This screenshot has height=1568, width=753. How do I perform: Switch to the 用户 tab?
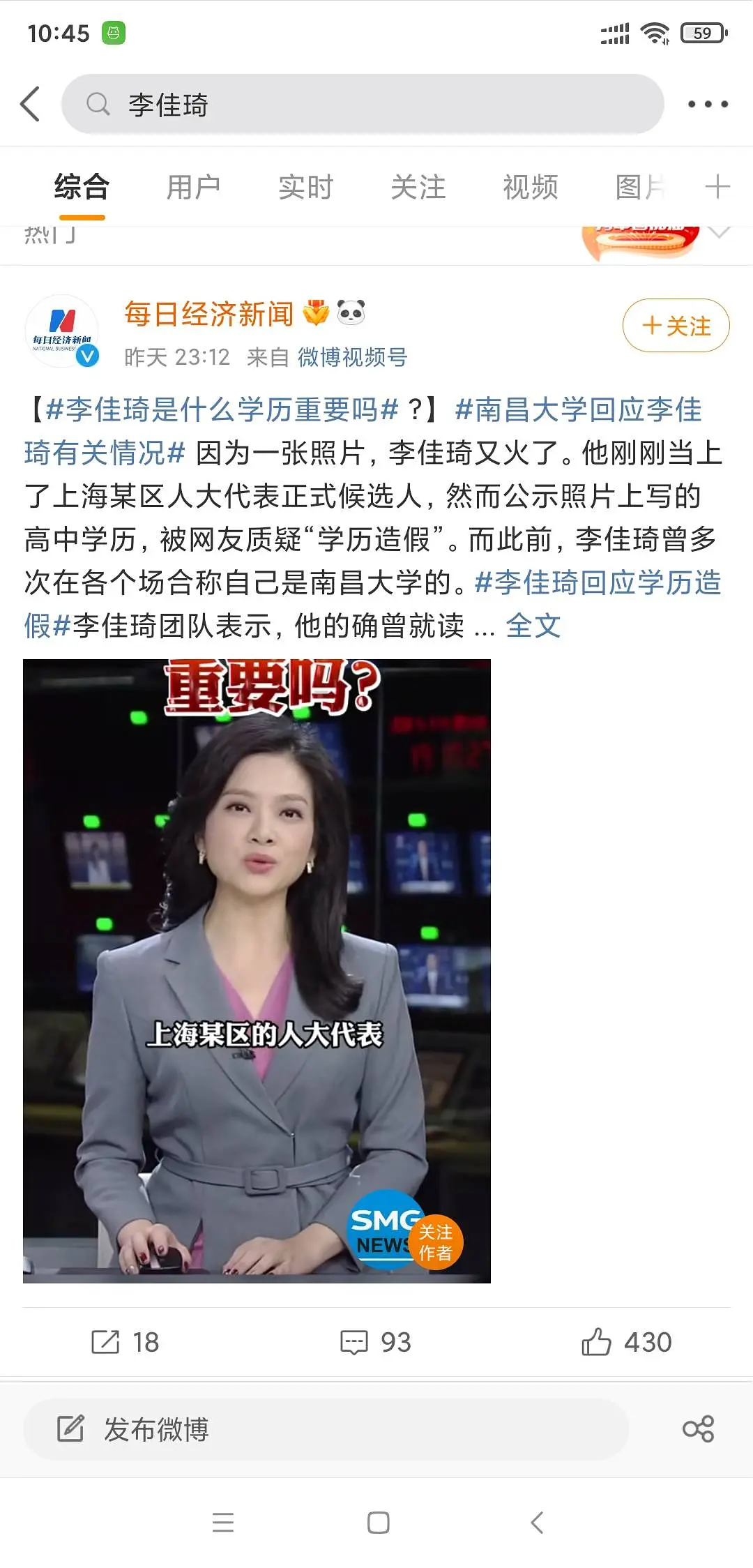click(193, 187)
